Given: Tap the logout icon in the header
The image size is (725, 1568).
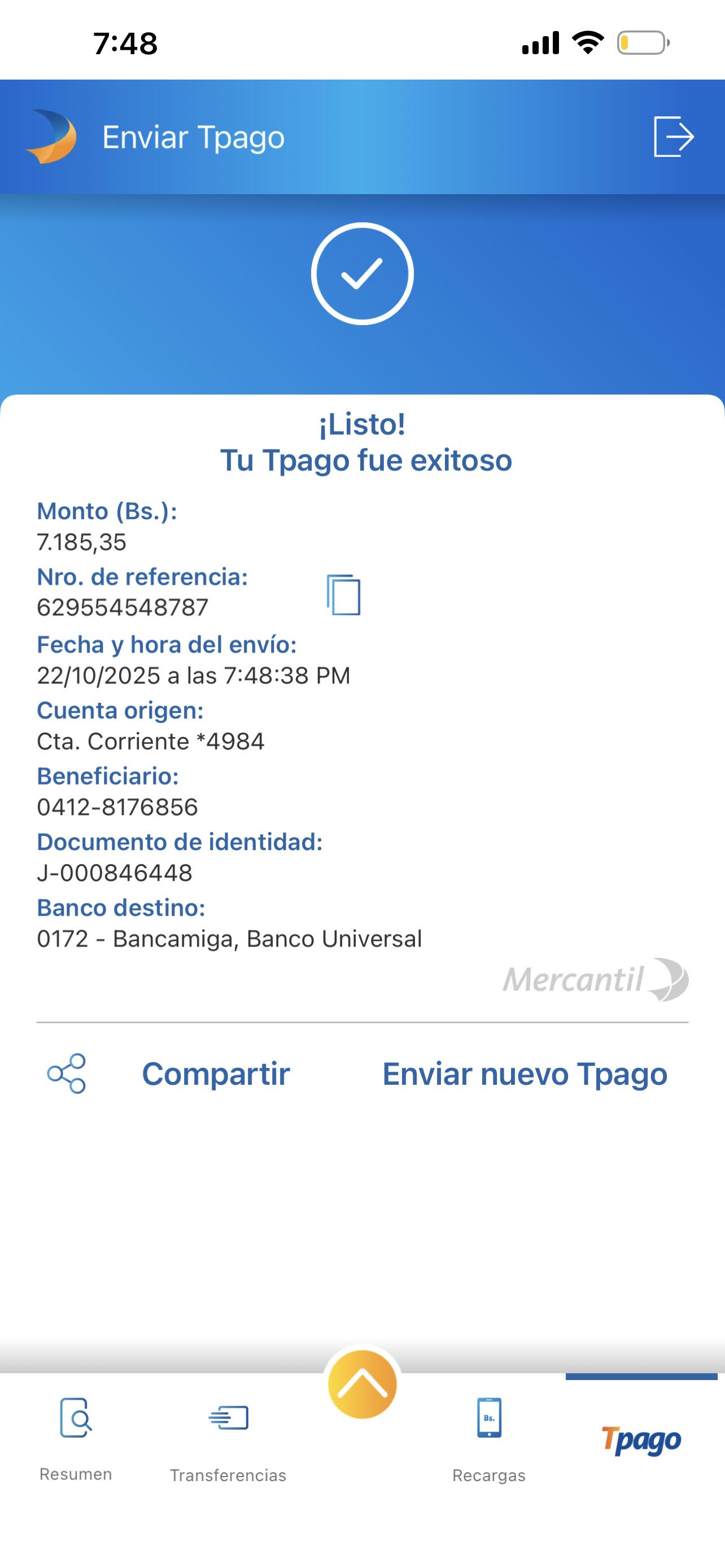Looking at the screenshot, I should point(673,137).
